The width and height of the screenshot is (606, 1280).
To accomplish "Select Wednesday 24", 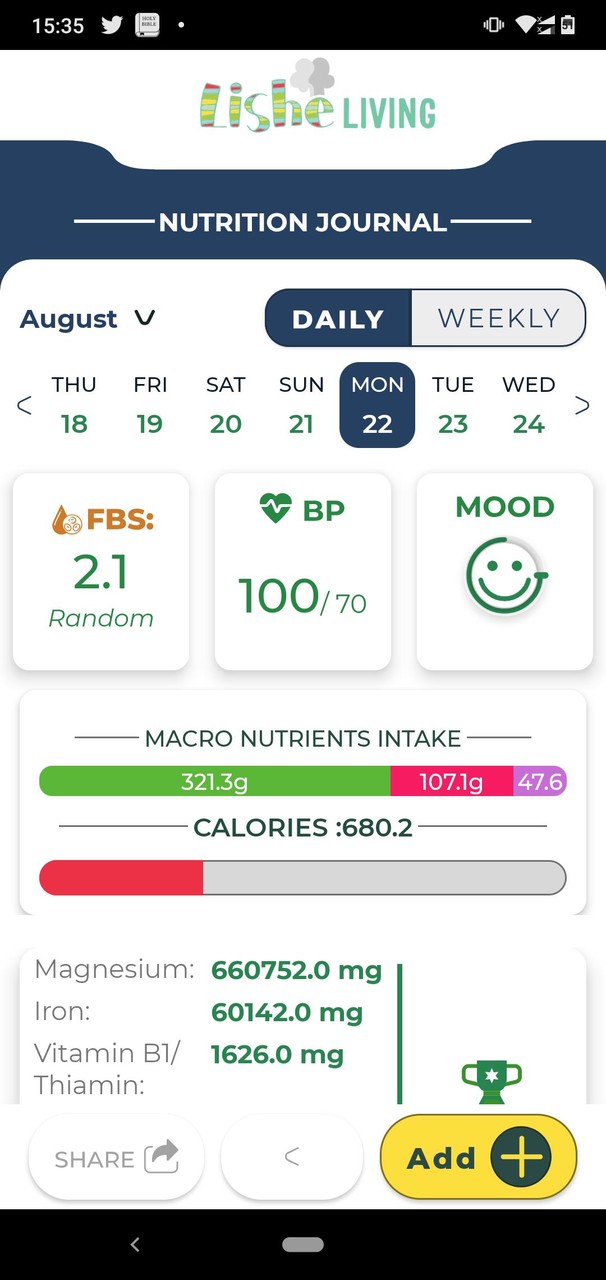I will click(x=528, y=405).
